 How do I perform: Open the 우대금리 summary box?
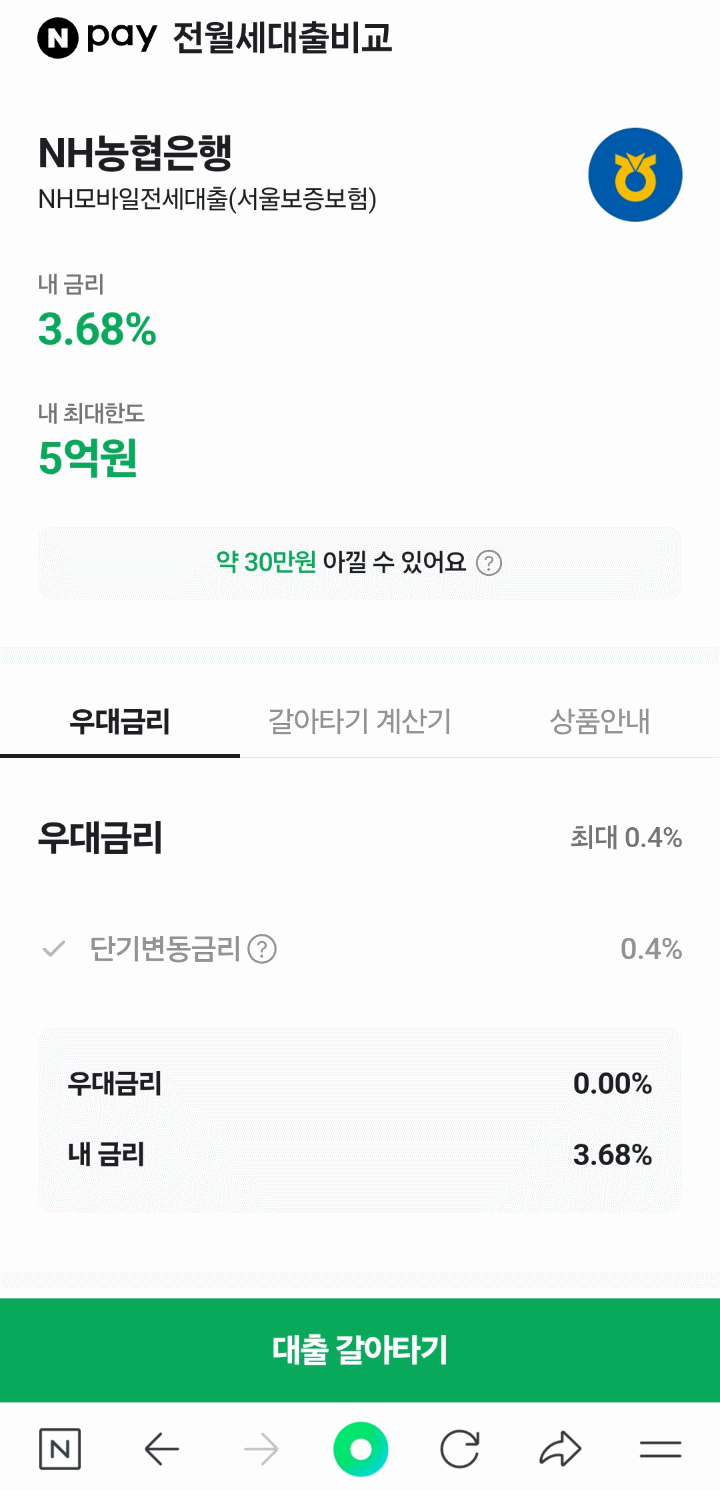point(358,1119)
